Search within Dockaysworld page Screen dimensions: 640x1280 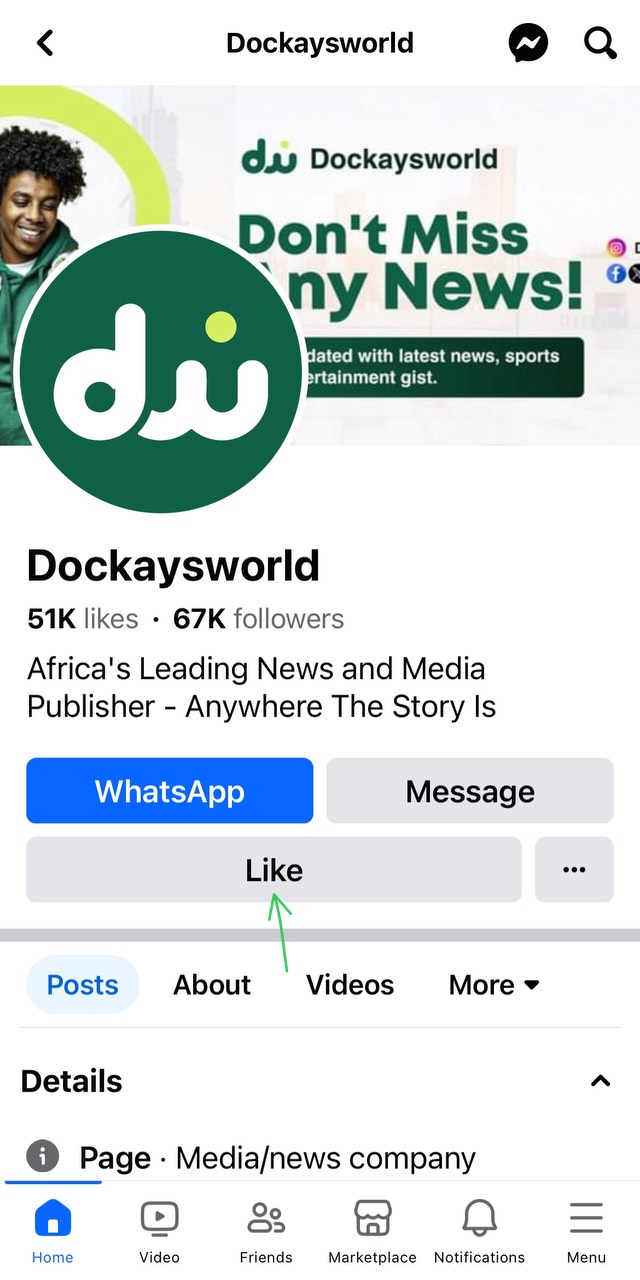coord(600,43)
